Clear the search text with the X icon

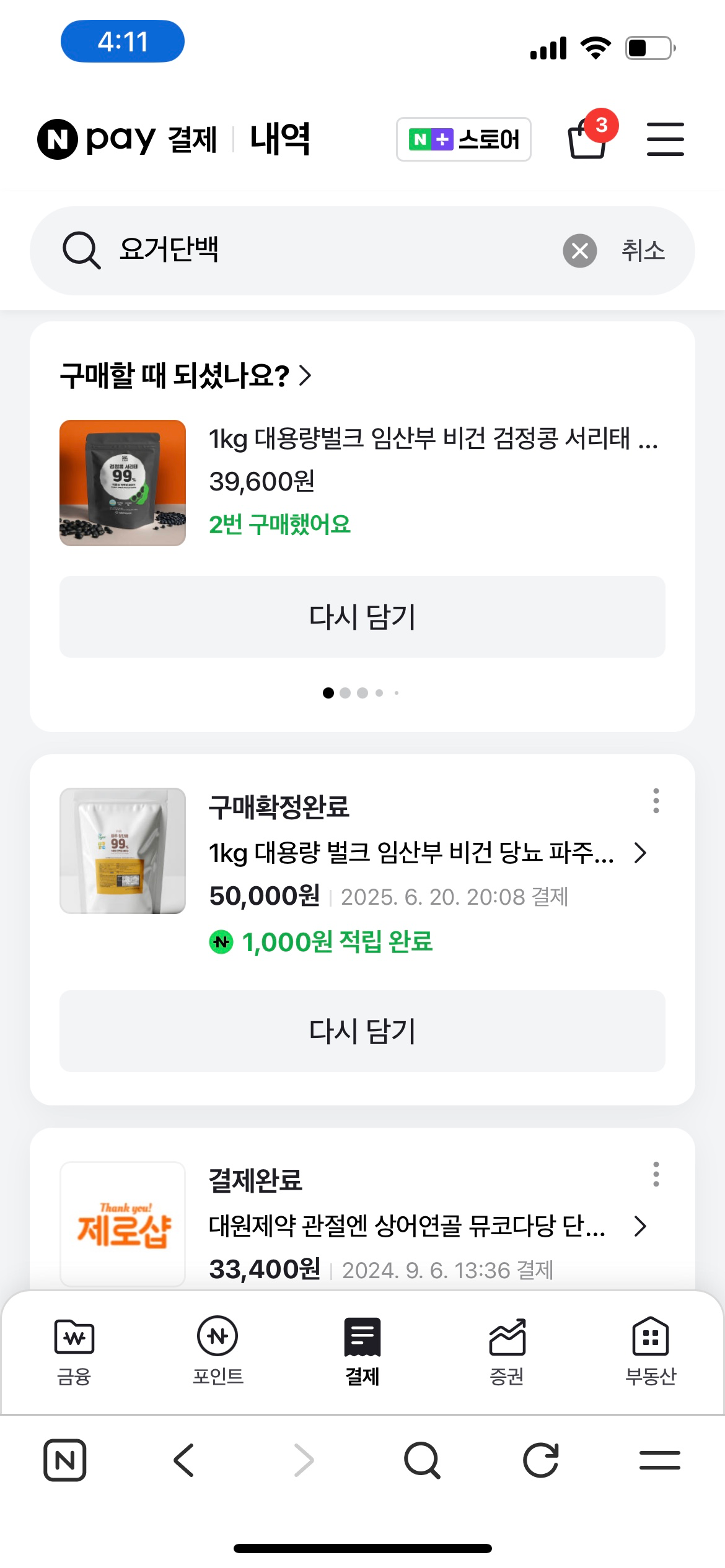pyautogui.click(x=579, y=251)
